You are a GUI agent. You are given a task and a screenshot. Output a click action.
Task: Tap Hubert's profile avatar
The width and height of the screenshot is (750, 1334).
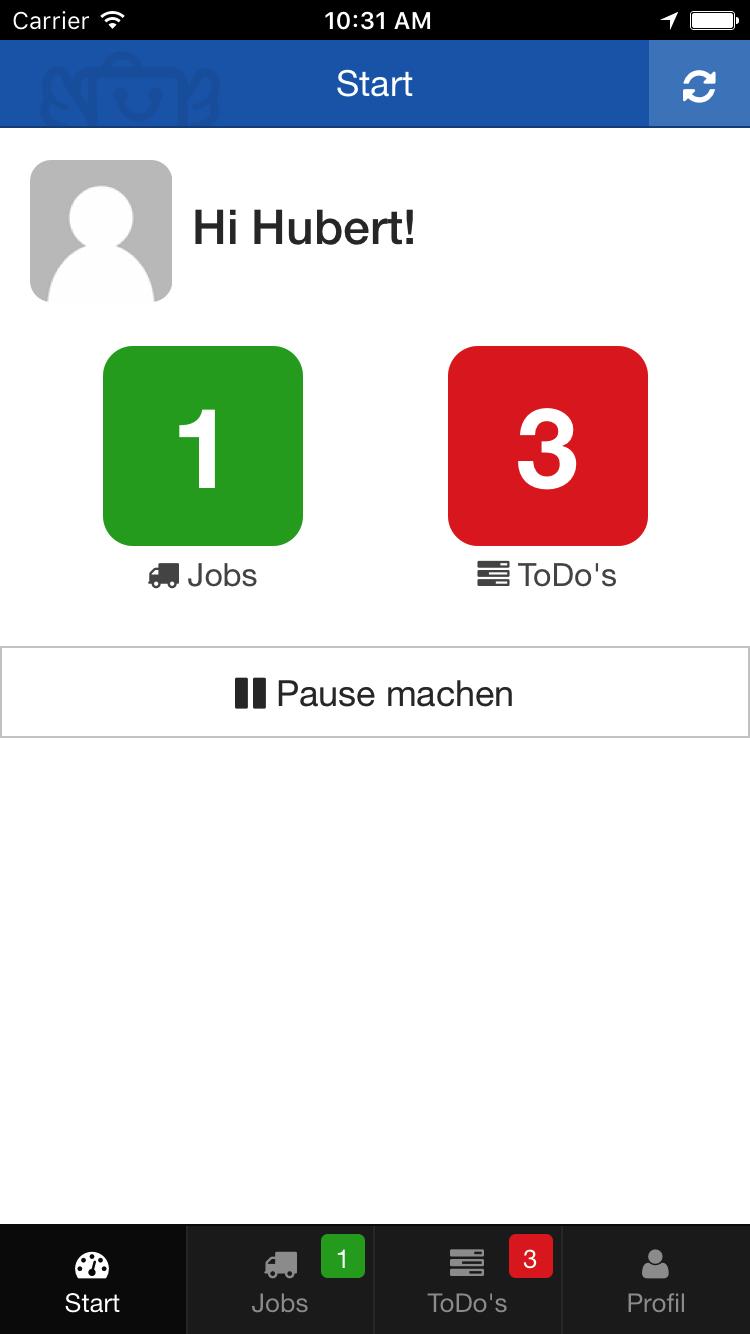tap(101, 231)
